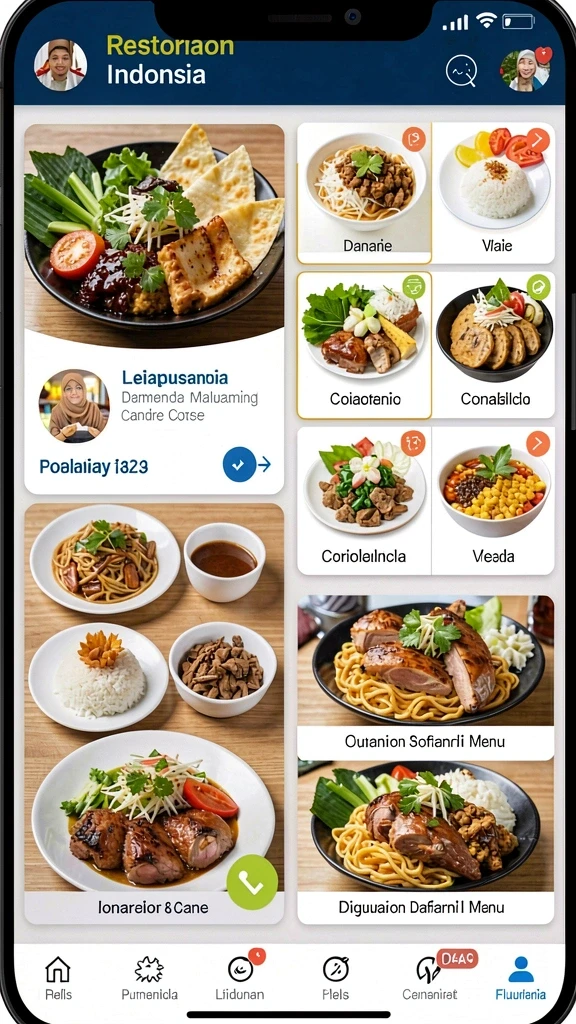Switch to the Fluurlania profile tab

pos(520,978)
